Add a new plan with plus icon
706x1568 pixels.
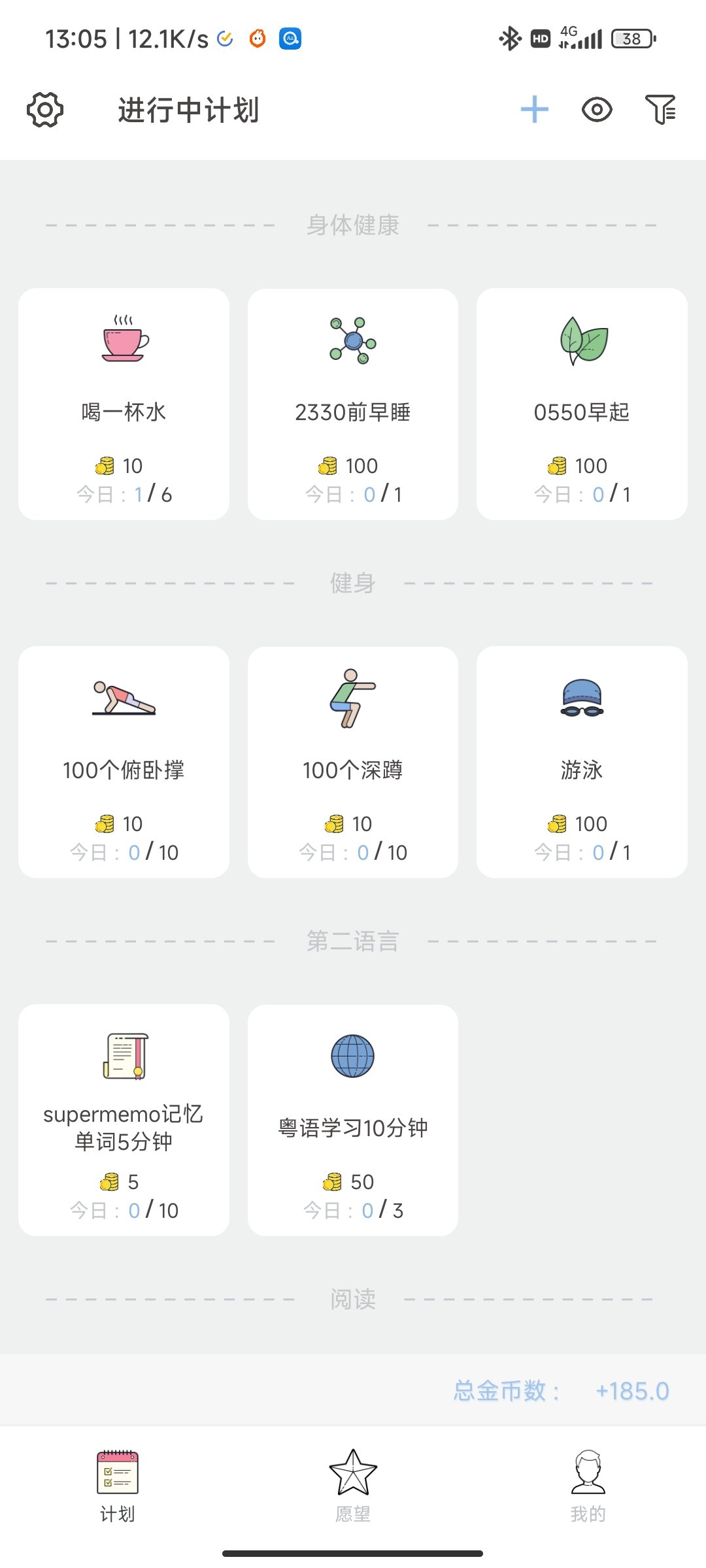(x=534, y=110)
